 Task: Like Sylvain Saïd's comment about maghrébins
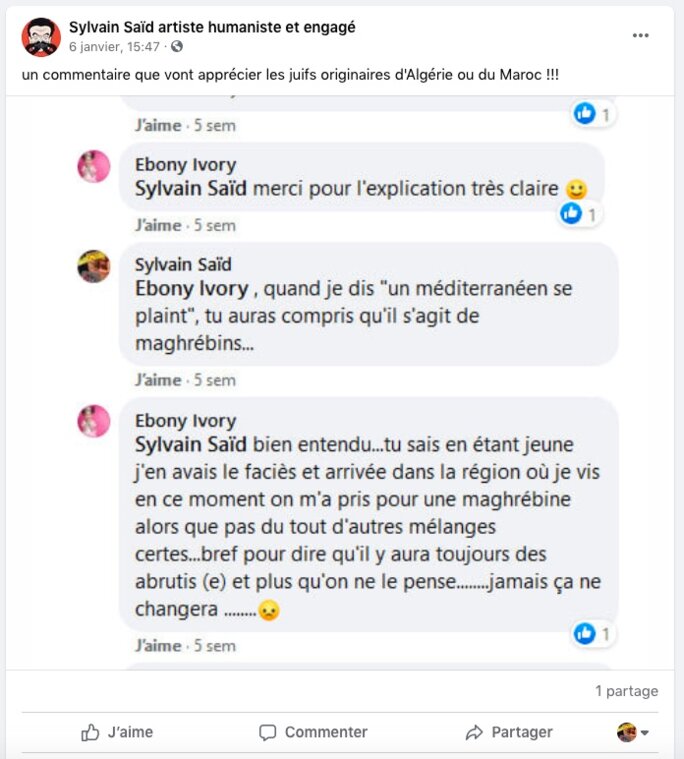[x=158, y=380]
